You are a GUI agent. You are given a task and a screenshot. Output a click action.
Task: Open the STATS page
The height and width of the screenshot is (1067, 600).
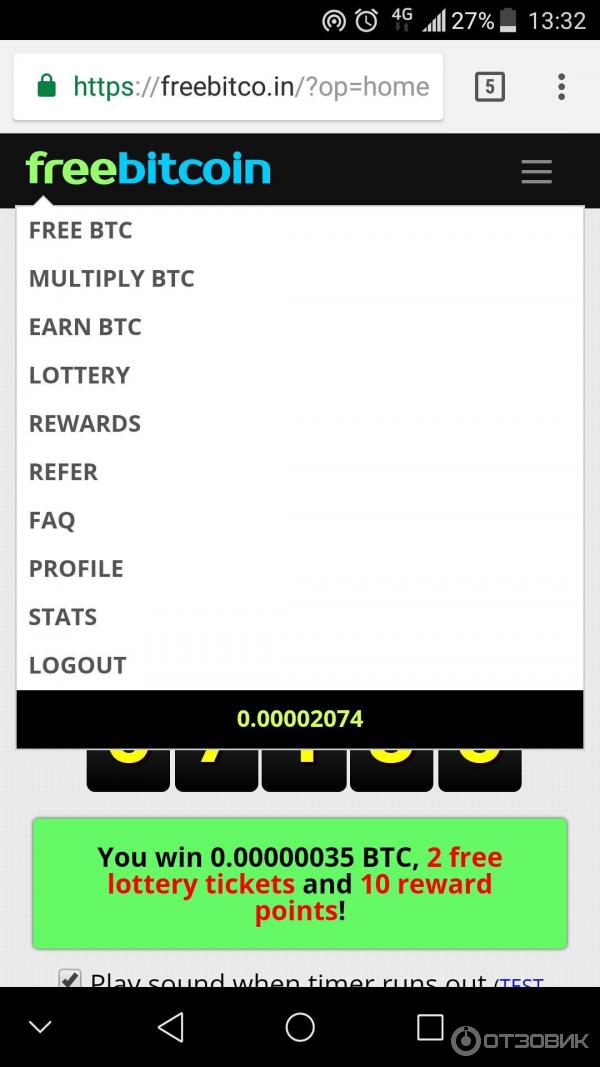coord(62,617)
